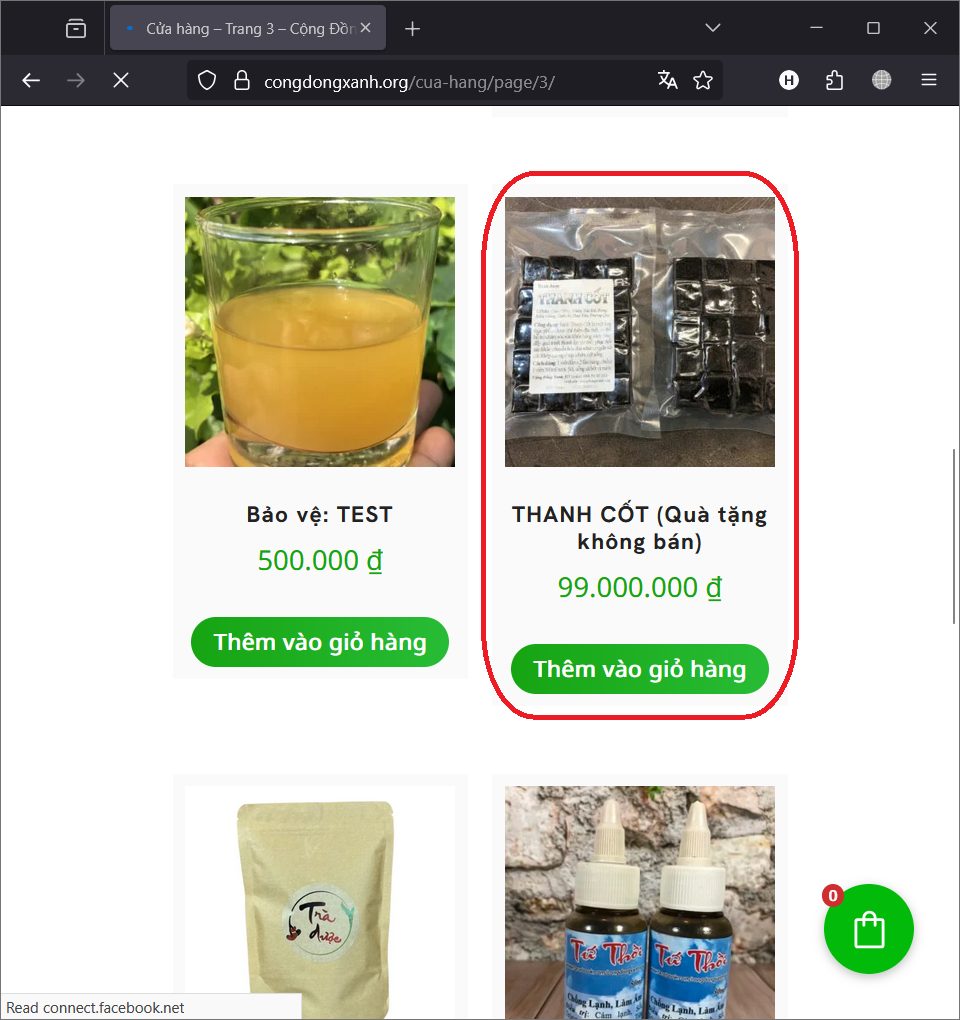Go back to the previous page
The width and height of the screenshot is (960, 1020).
[31, 81]
